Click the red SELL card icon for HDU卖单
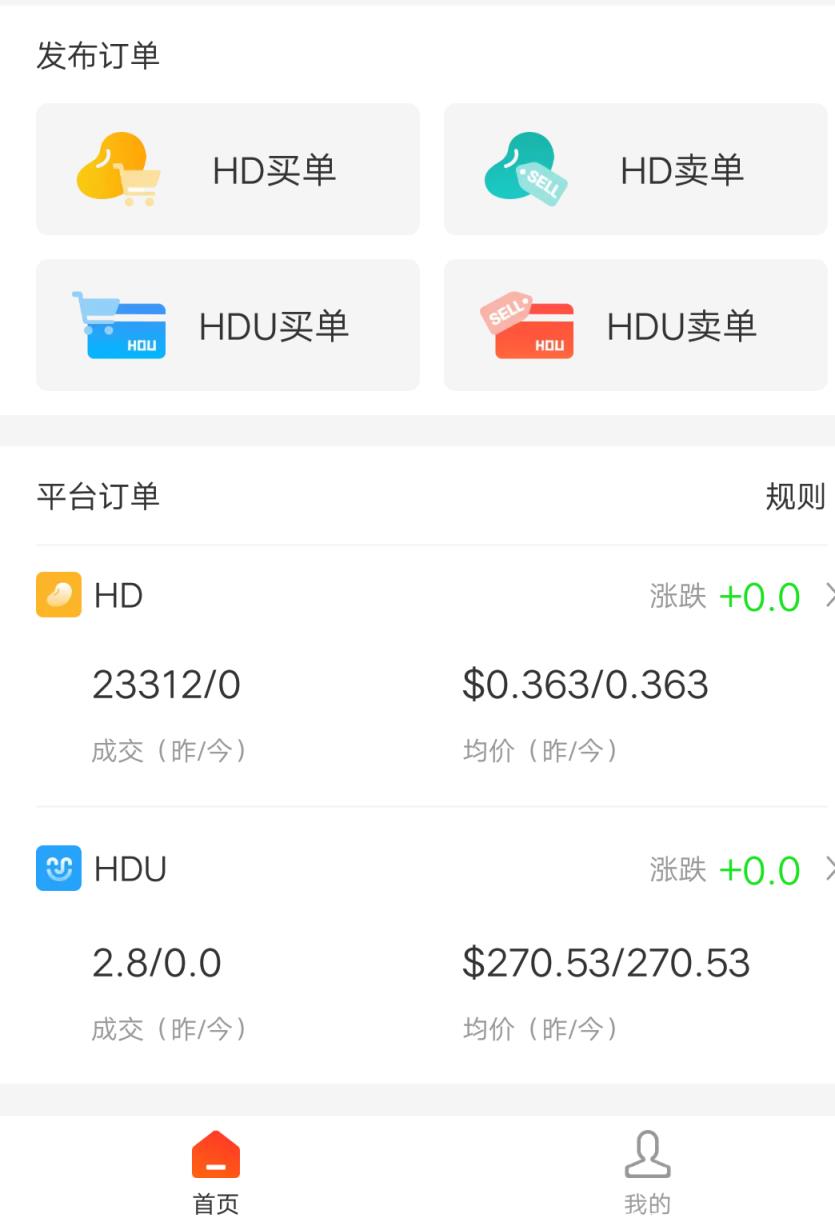 pos(528,323)
